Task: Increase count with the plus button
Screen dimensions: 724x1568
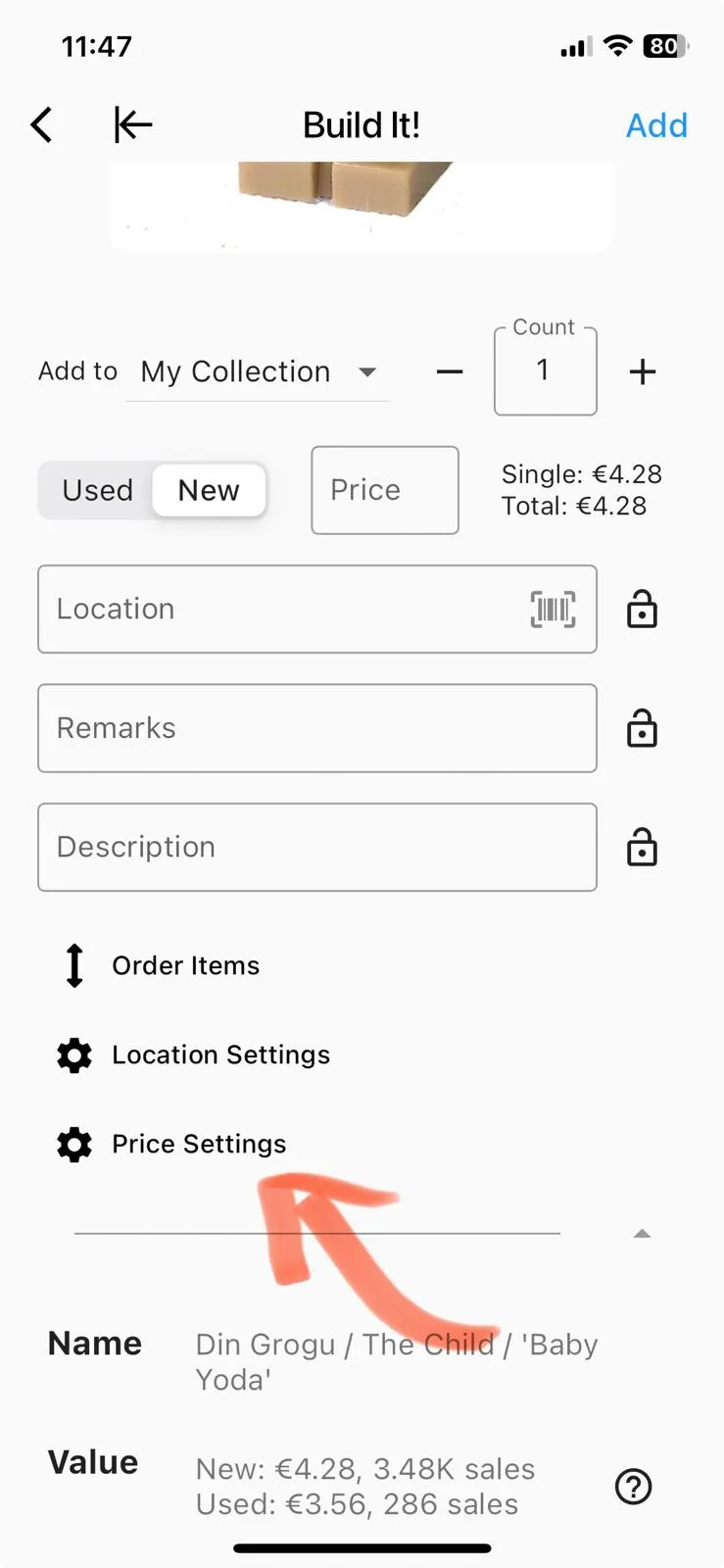Action: point(643,372)
